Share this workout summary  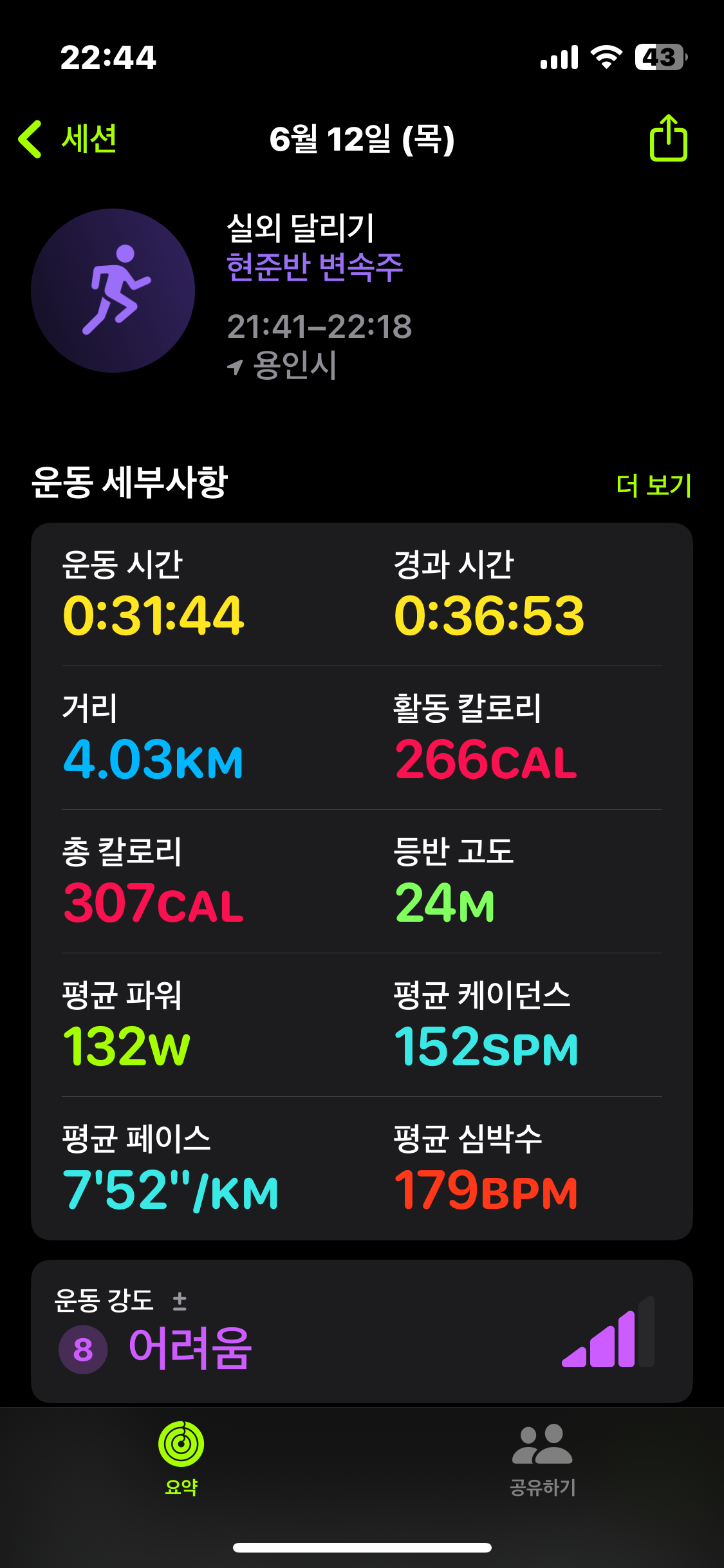coord(668,138)
